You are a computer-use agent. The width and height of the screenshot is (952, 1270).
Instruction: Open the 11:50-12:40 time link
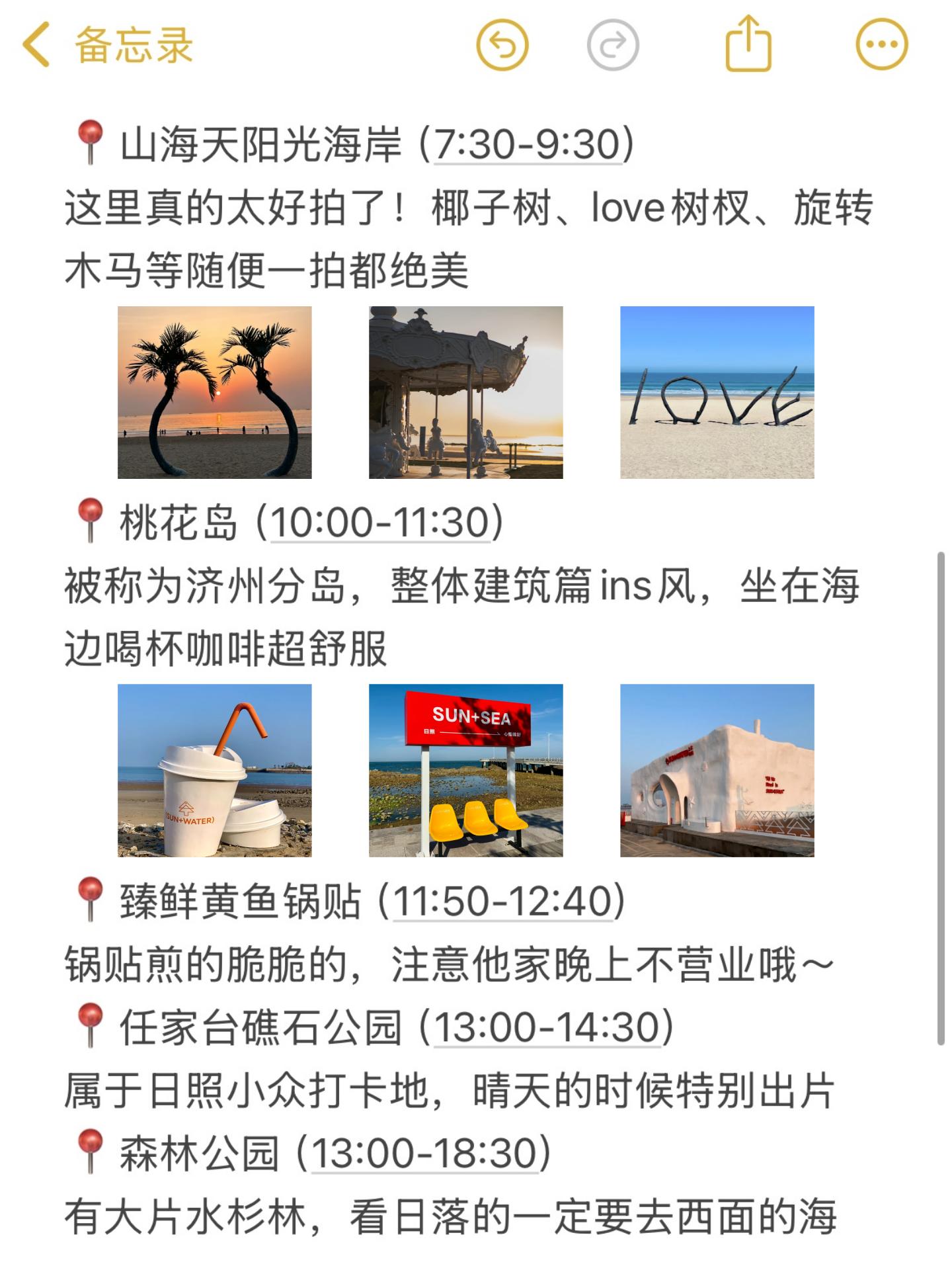tap(502, 901)
